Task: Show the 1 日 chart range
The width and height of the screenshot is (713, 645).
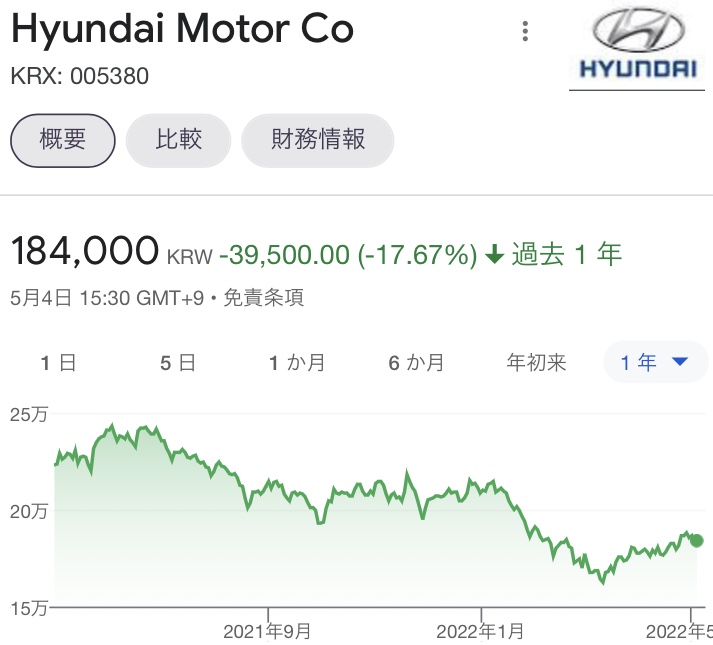Action: click(58, 362)
